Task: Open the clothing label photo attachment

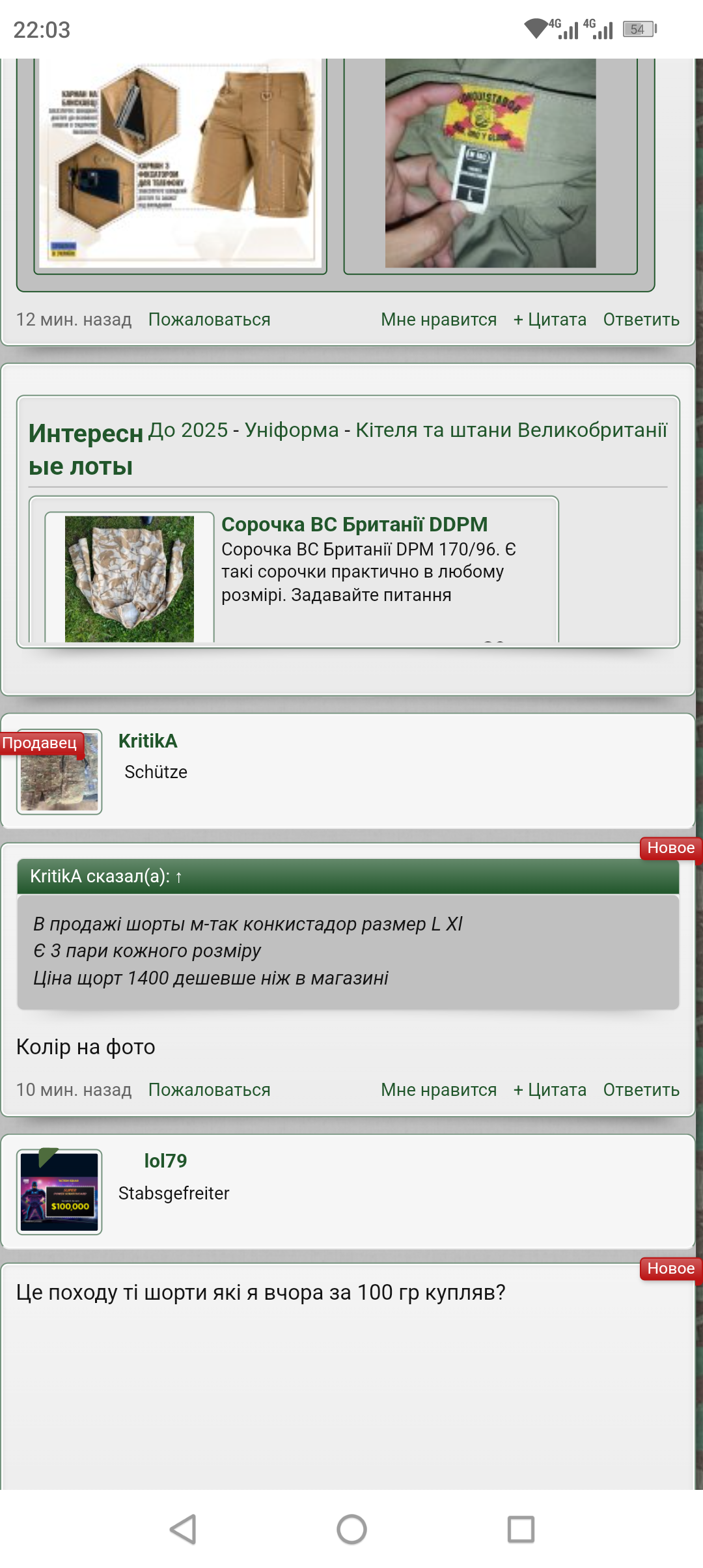Action: point(490,163)
